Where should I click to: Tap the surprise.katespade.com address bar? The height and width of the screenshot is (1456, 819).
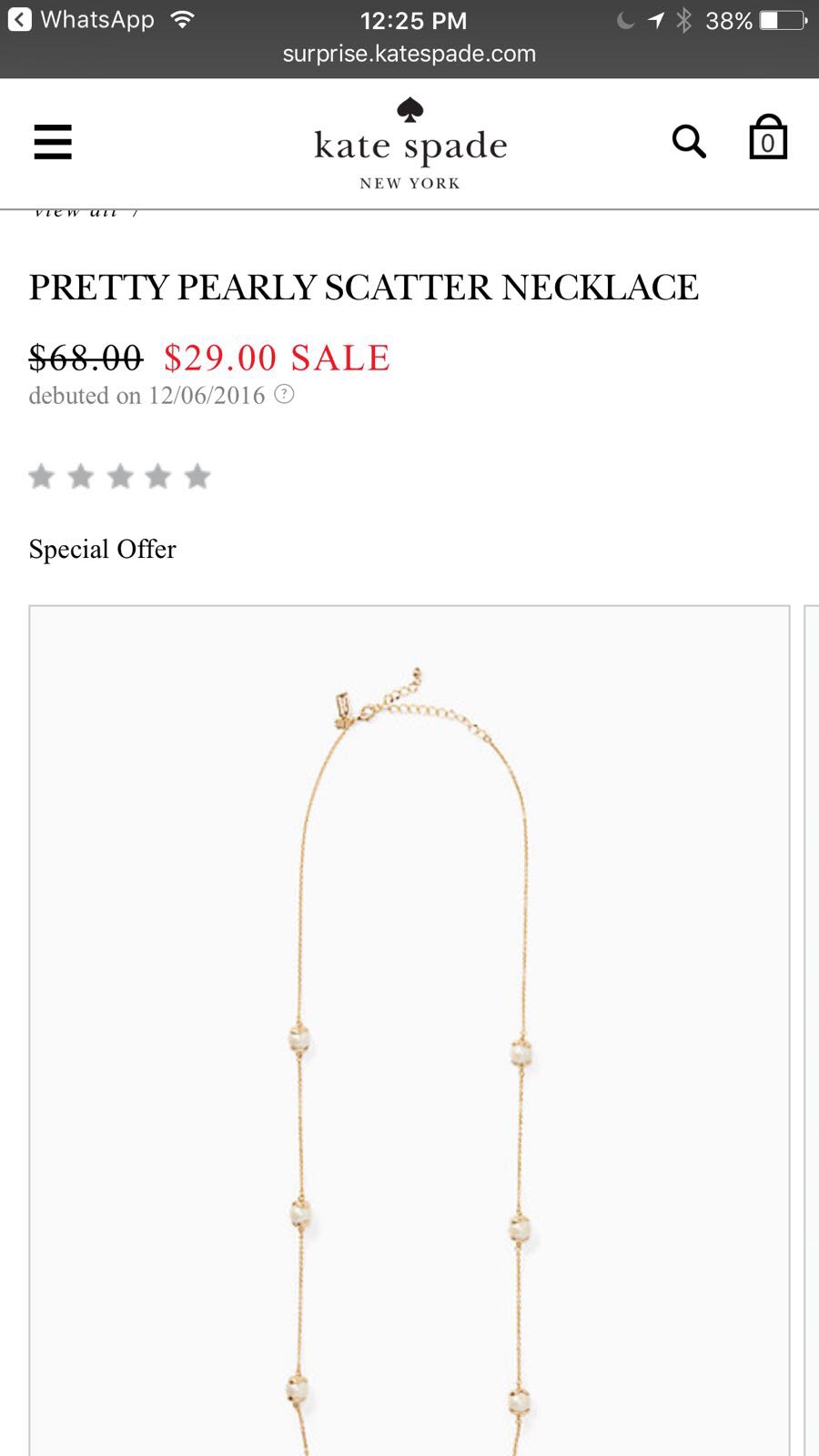pyautogui.click(x=409, y=54)
